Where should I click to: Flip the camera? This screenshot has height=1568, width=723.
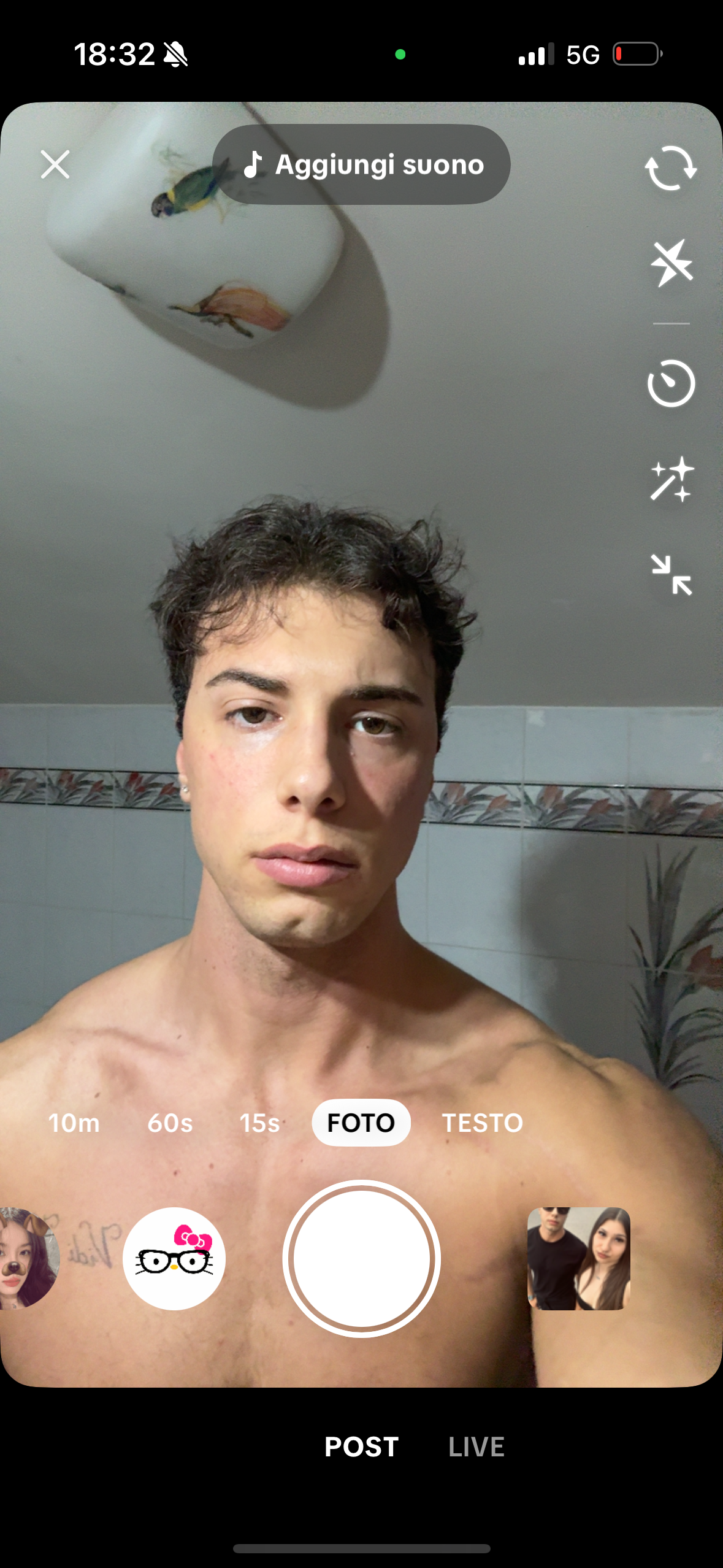click(x=671, y=167)
